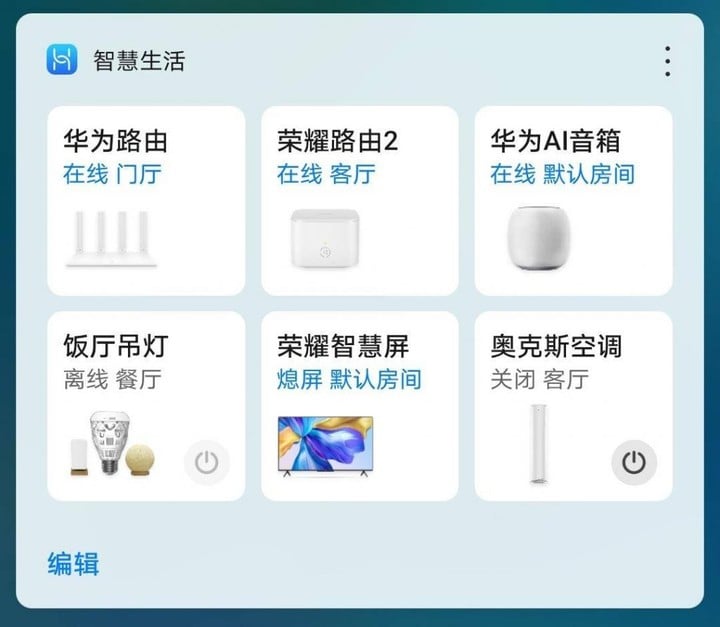The width and height of the screenshot is (720, 627).
Task: Open the 华为路由 device card
Action: coord(146,200)
